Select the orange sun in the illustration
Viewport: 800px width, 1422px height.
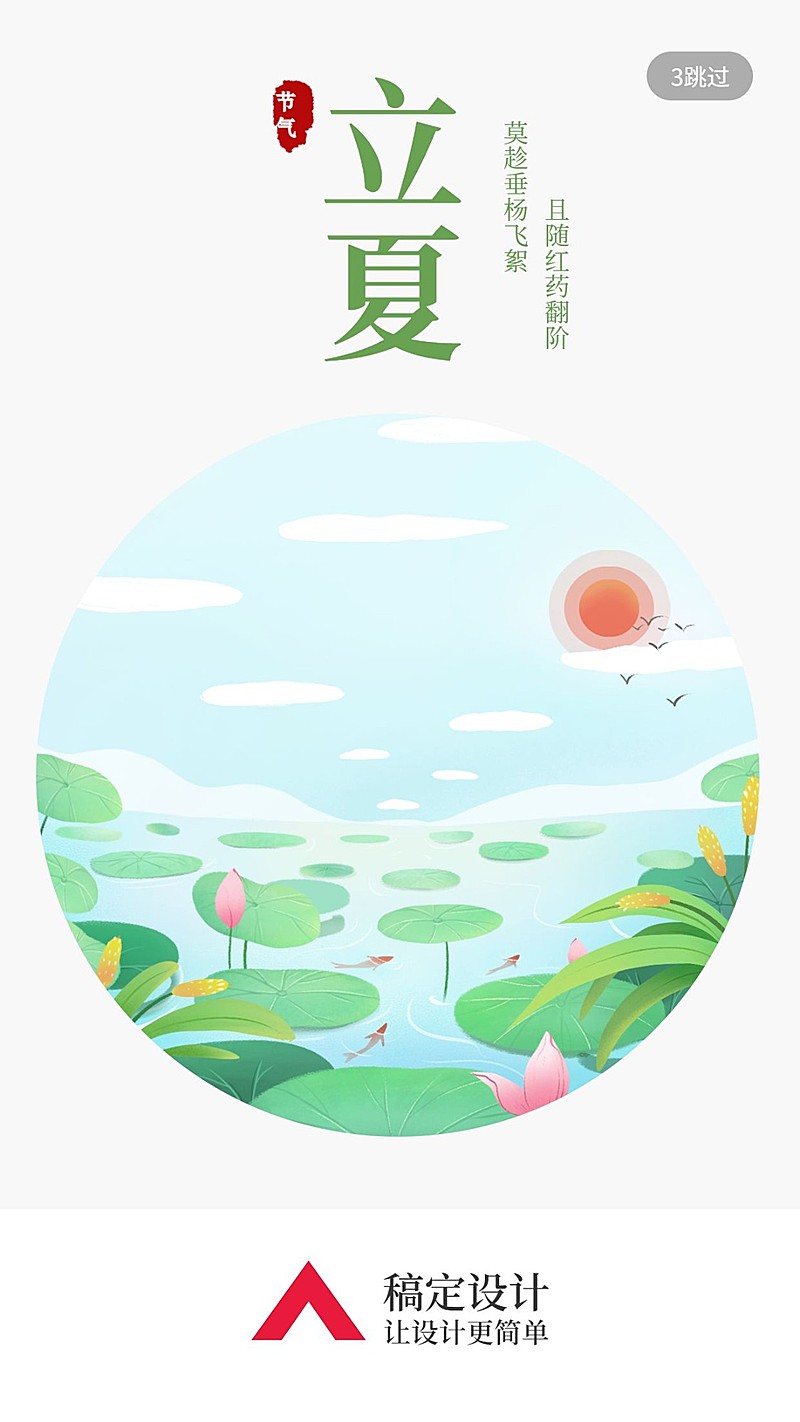coord(606,607)
